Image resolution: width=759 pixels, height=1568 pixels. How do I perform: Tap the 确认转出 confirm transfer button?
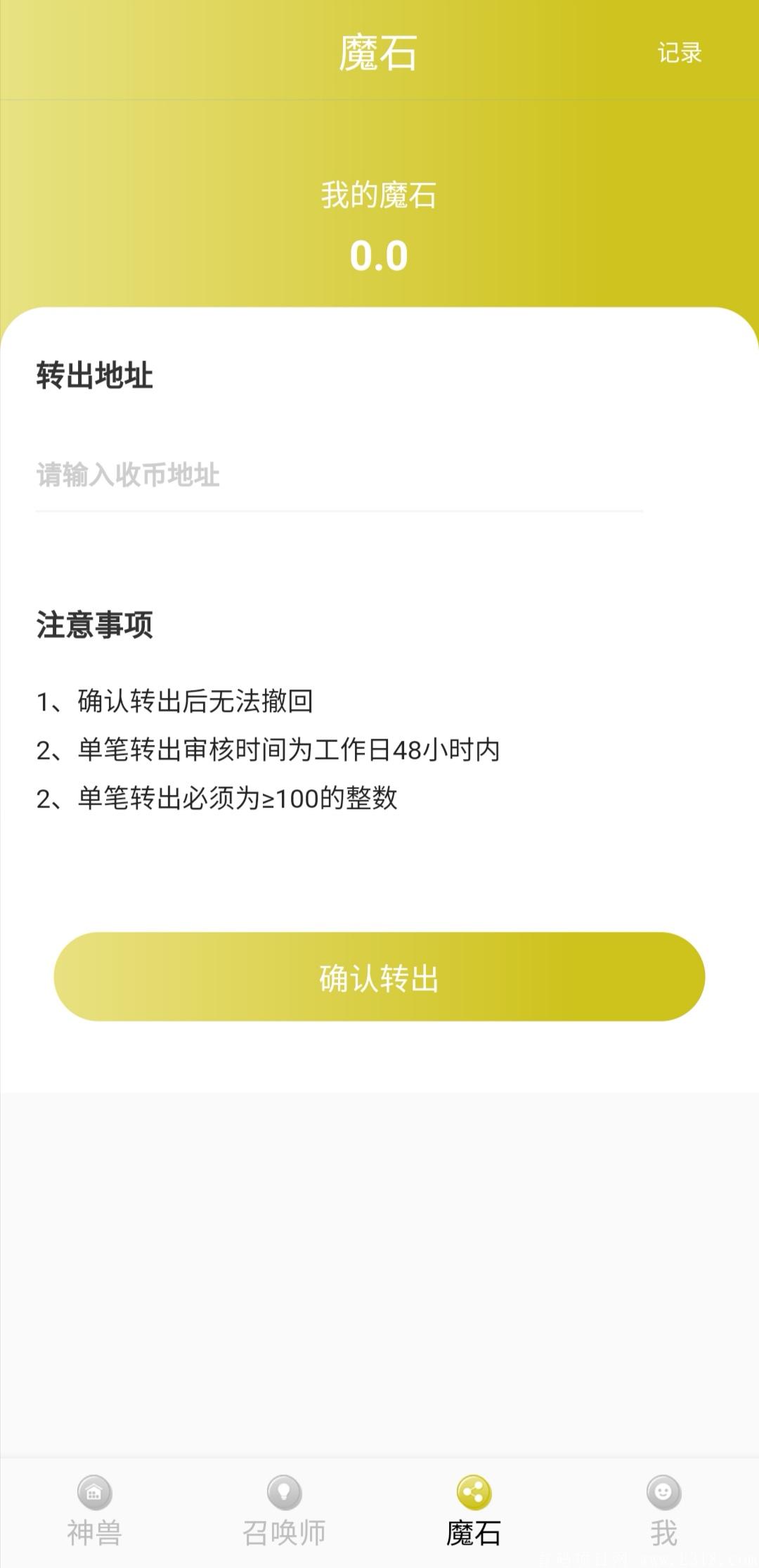379,977
